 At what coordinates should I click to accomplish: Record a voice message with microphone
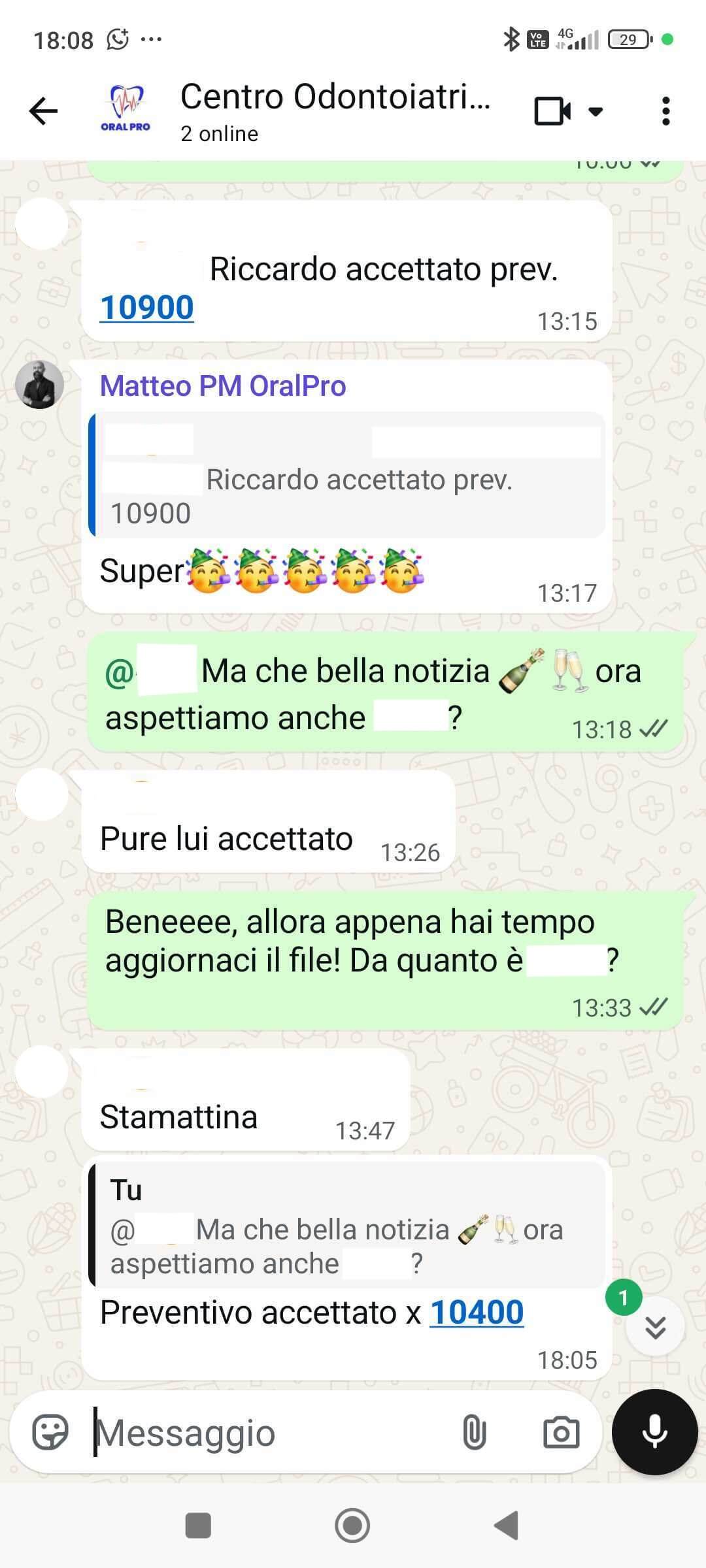click(654, 1431)
